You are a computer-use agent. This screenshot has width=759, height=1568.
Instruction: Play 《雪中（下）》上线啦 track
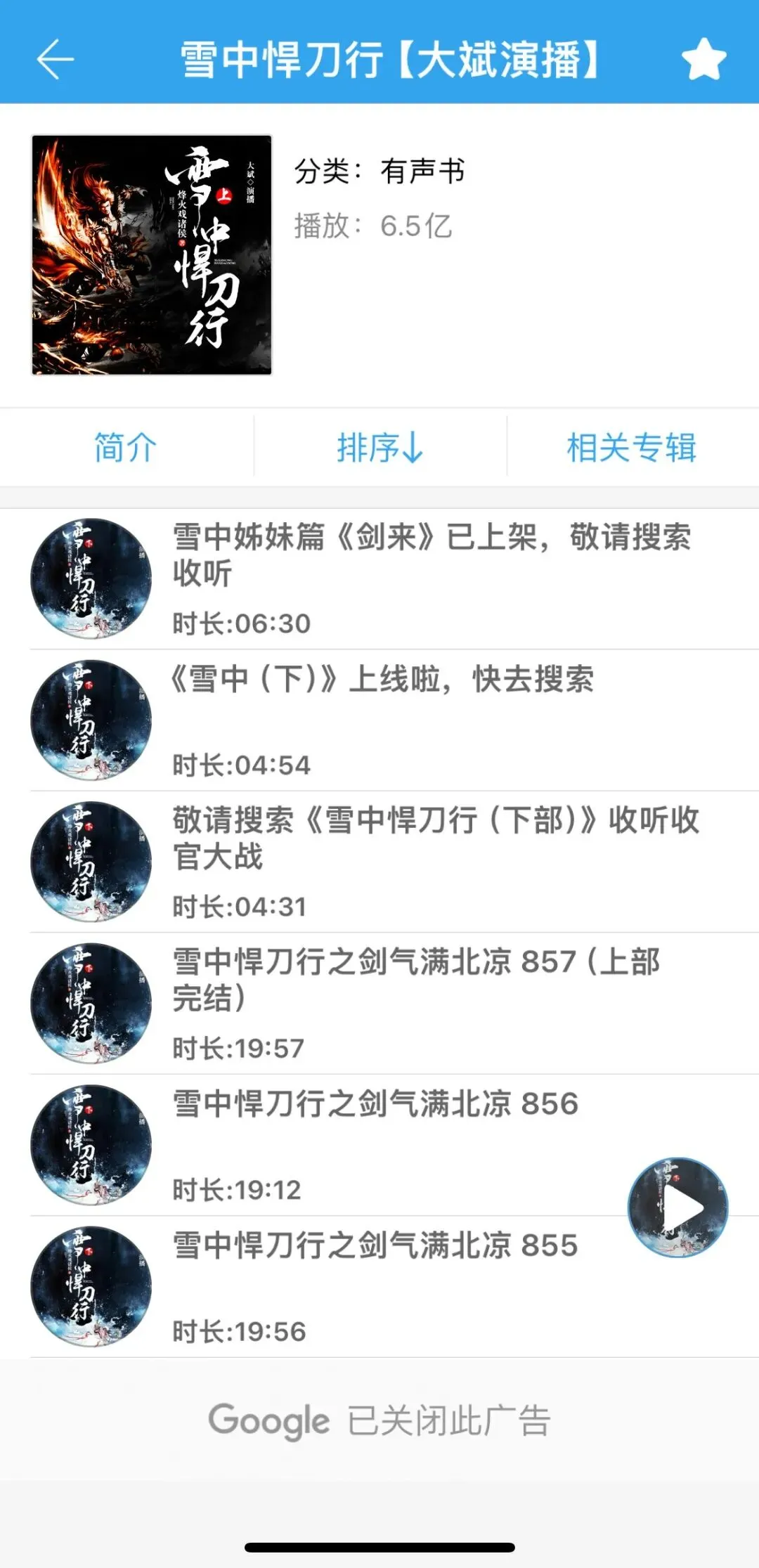coord(383,680)
